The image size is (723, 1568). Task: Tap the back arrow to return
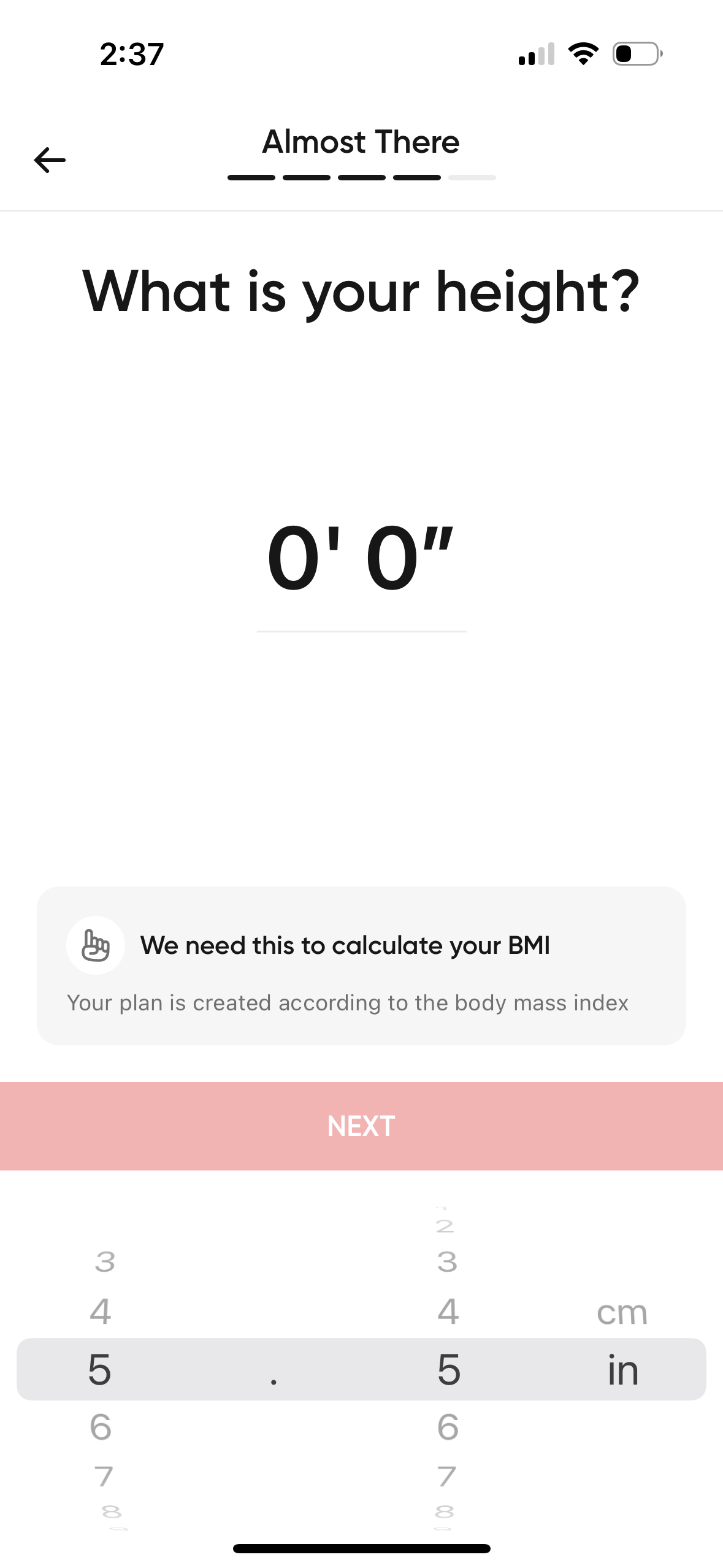[49, 159]
